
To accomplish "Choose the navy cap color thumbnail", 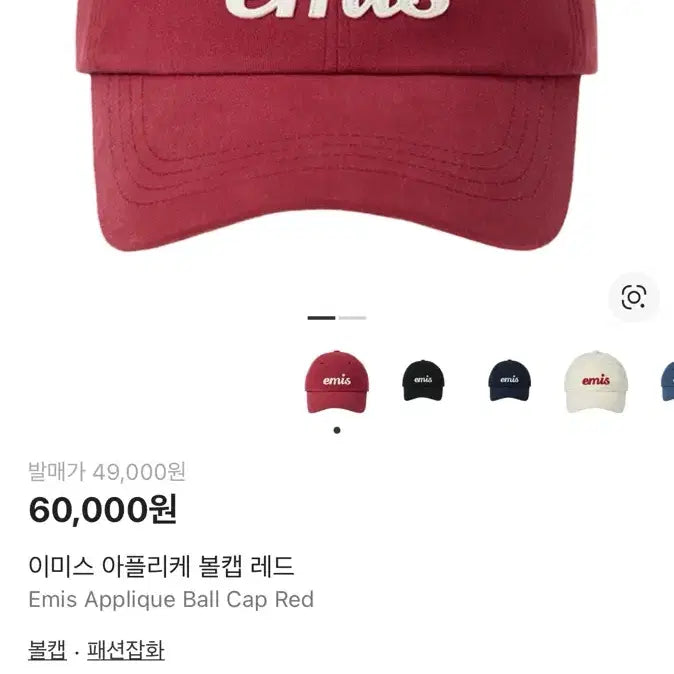I will tap(509, 381).
